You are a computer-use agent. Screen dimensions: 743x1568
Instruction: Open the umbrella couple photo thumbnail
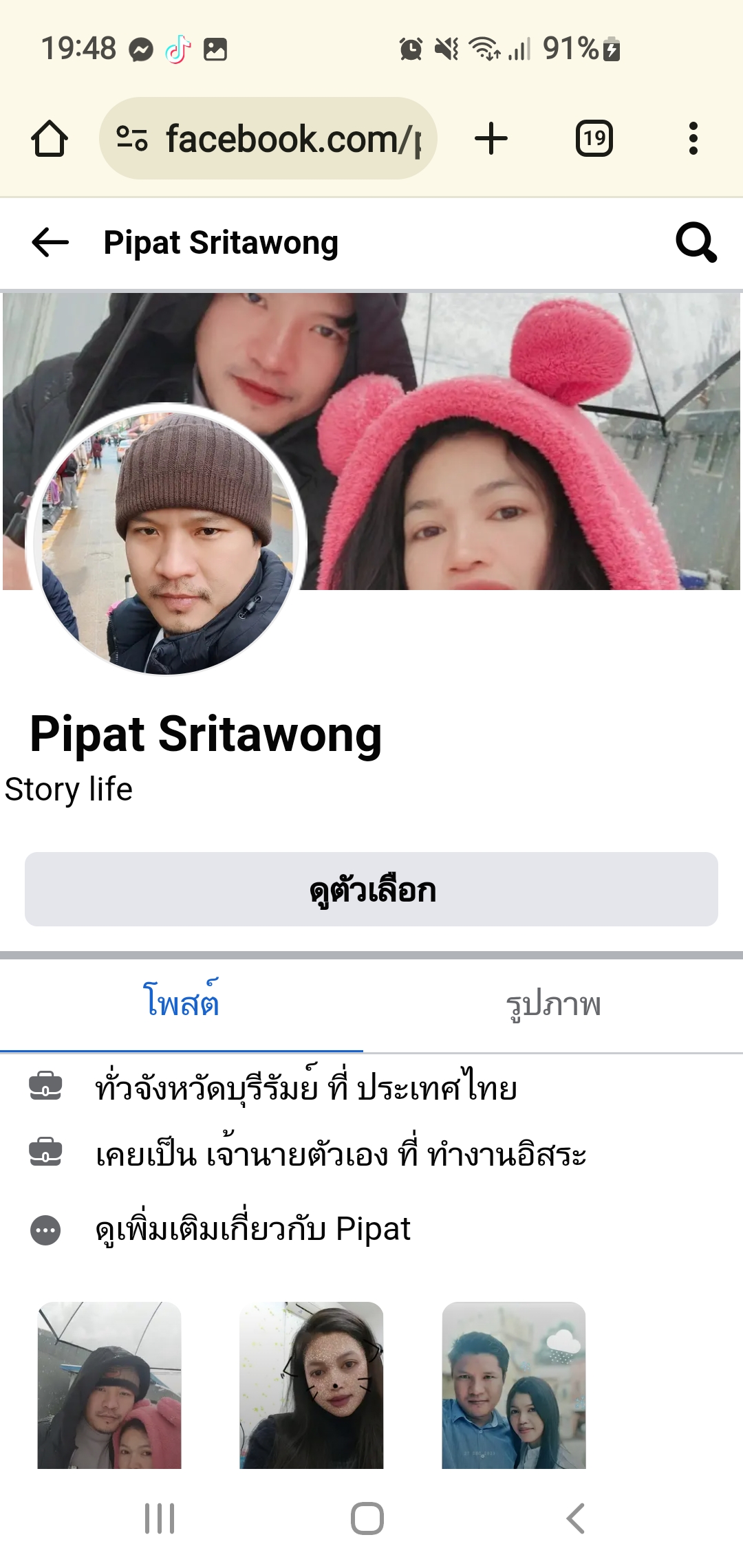click(x=109, y=1384)
